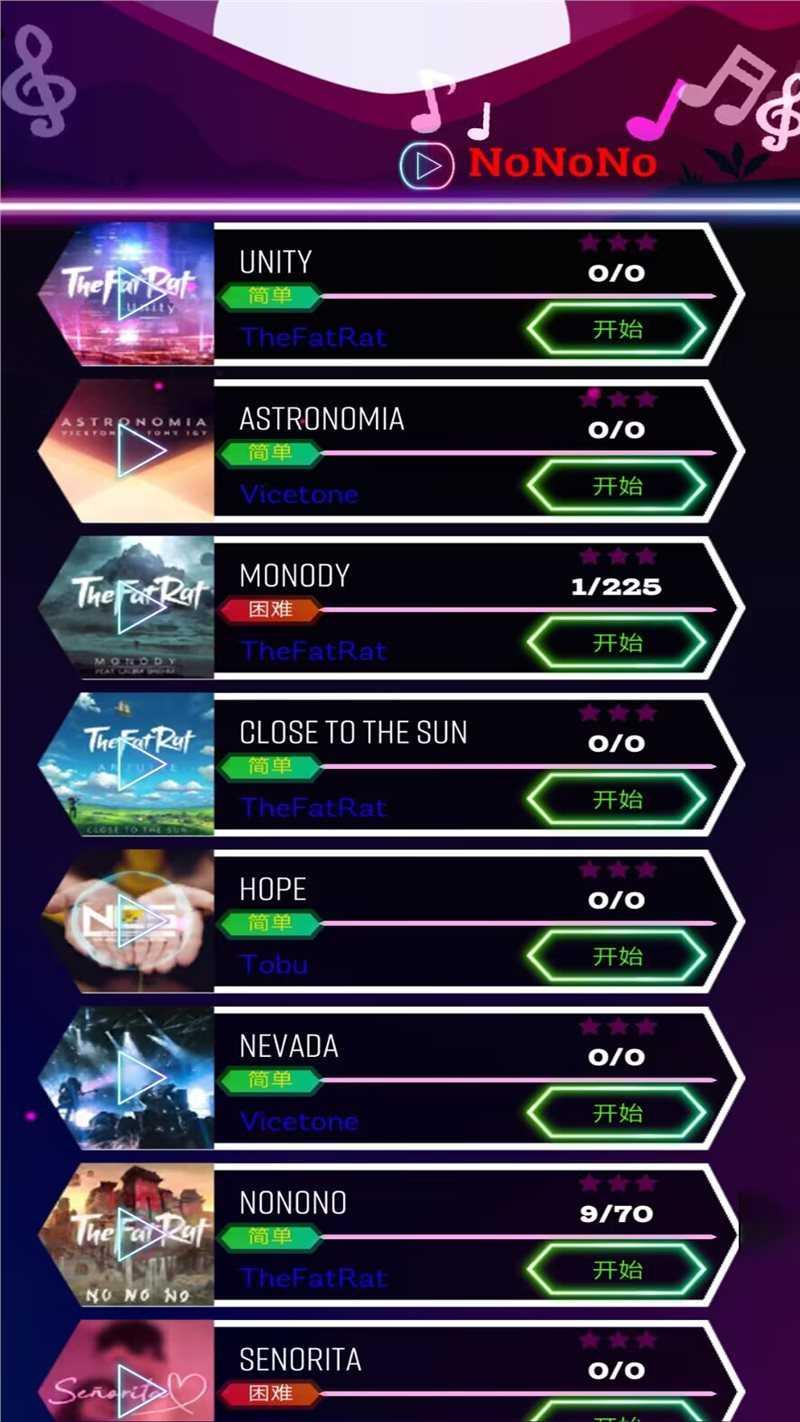
Task: Start ASTRONOMIA with its 开始 button
Action: click(x=617, y=486)
